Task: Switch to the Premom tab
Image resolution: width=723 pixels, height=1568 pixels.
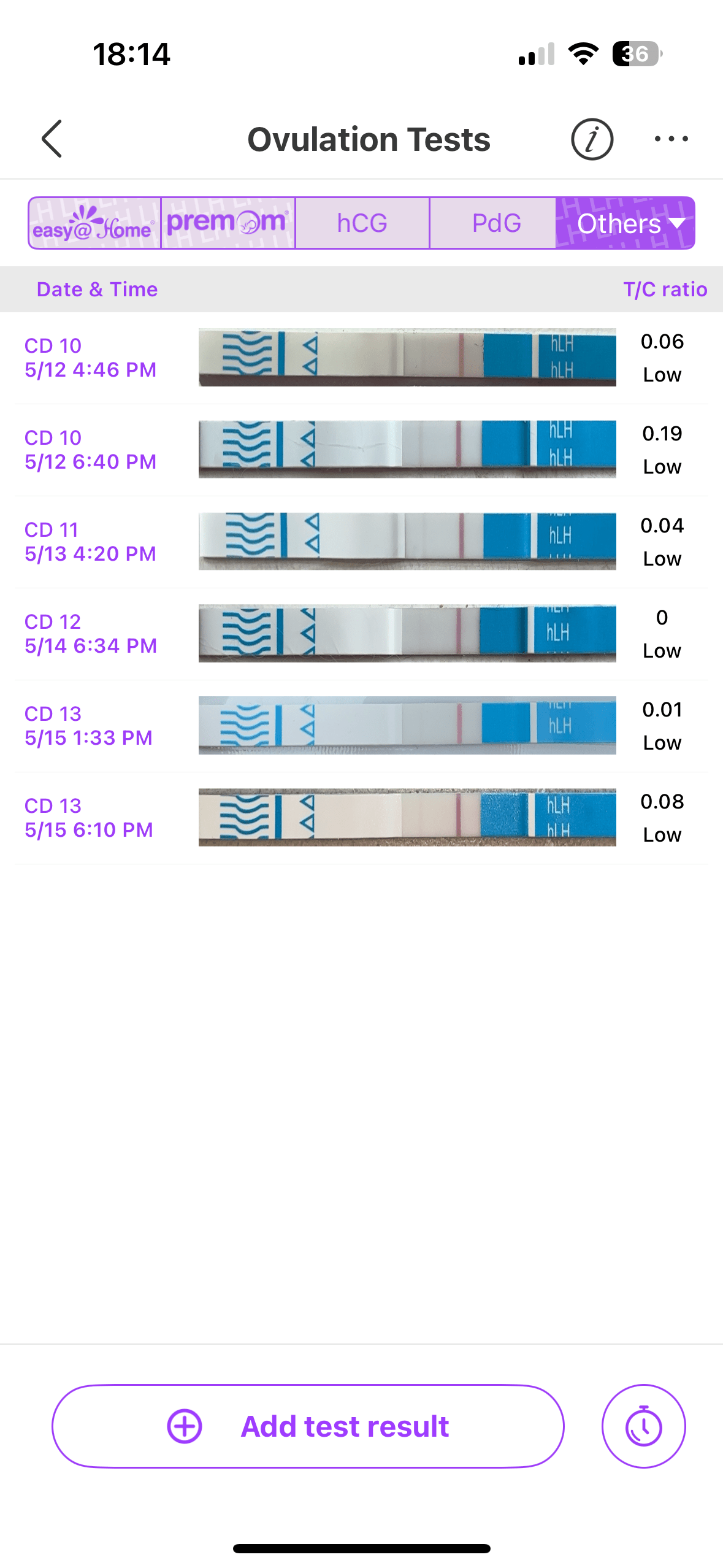Action: coord(228,223)
